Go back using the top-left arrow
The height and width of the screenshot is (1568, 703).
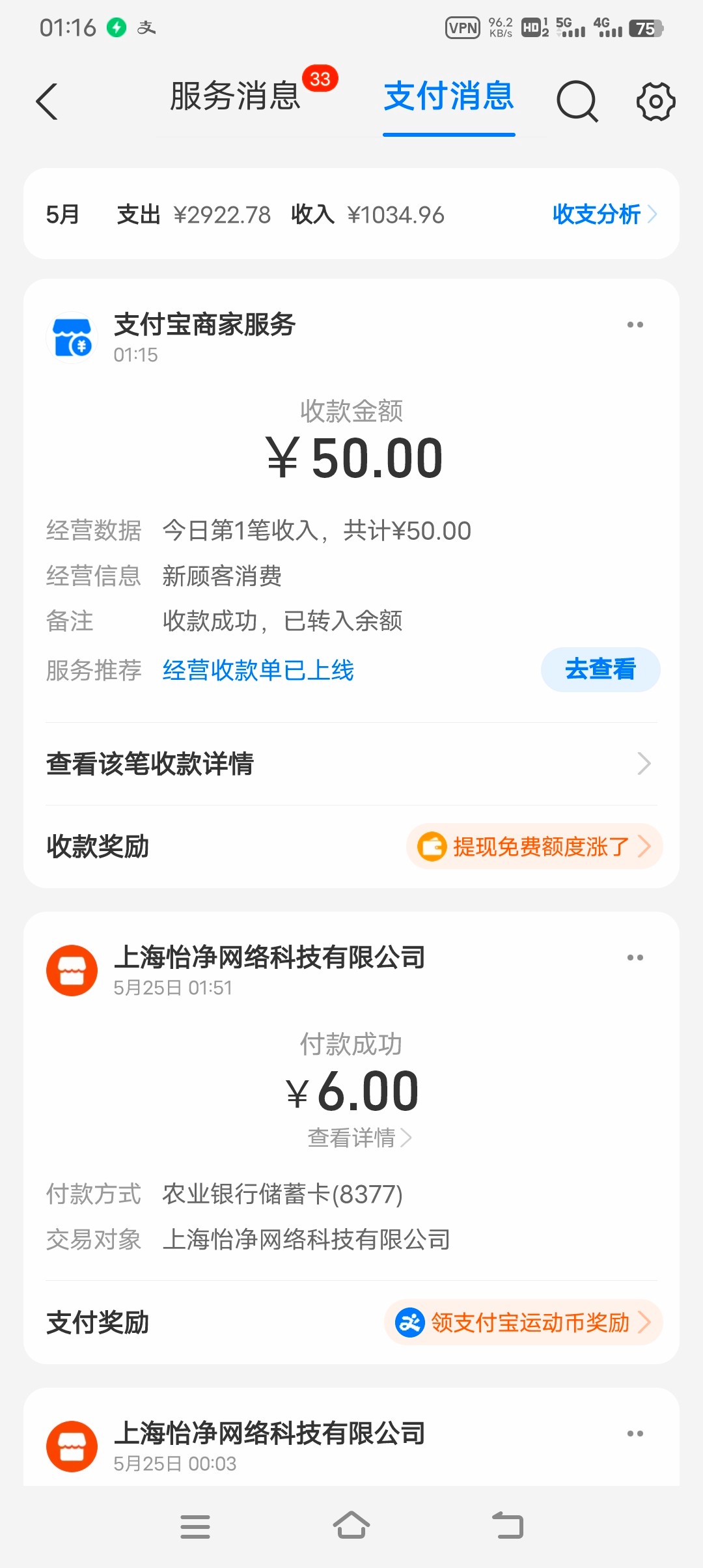click(x=47, y=102)
